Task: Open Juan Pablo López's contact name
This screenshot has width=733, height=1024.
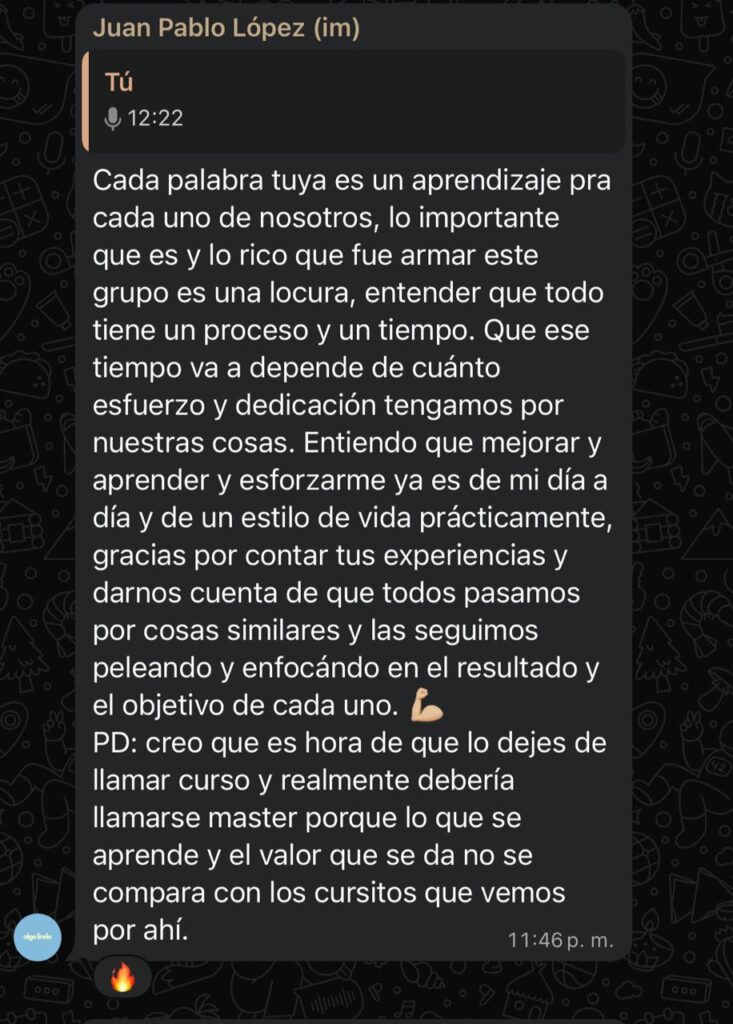Action: point(225,28)
